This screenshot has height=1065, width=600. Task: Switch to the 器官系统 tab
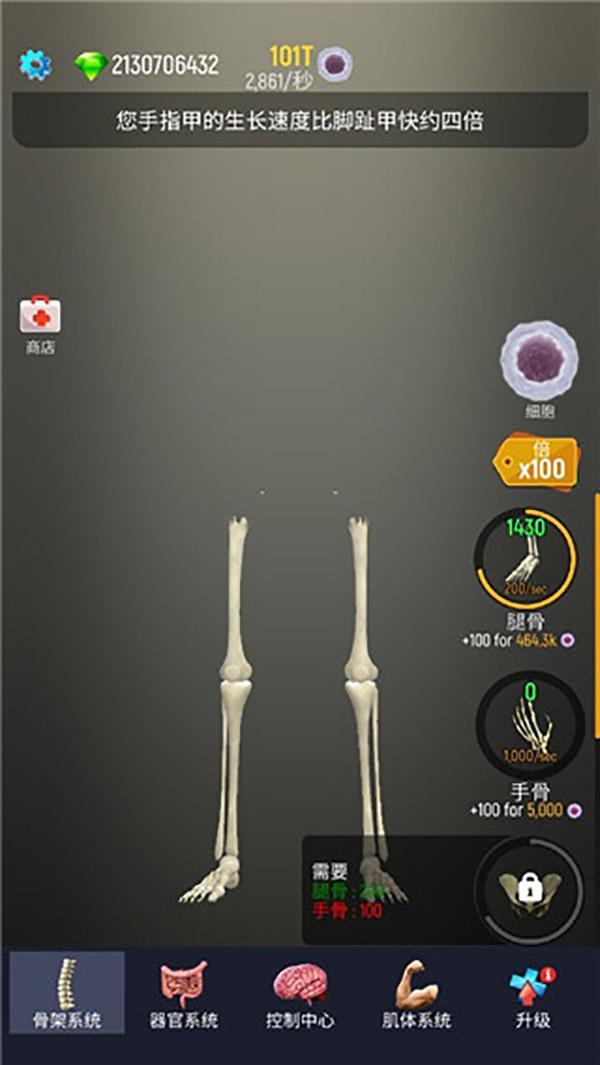(x=183, y=992)
